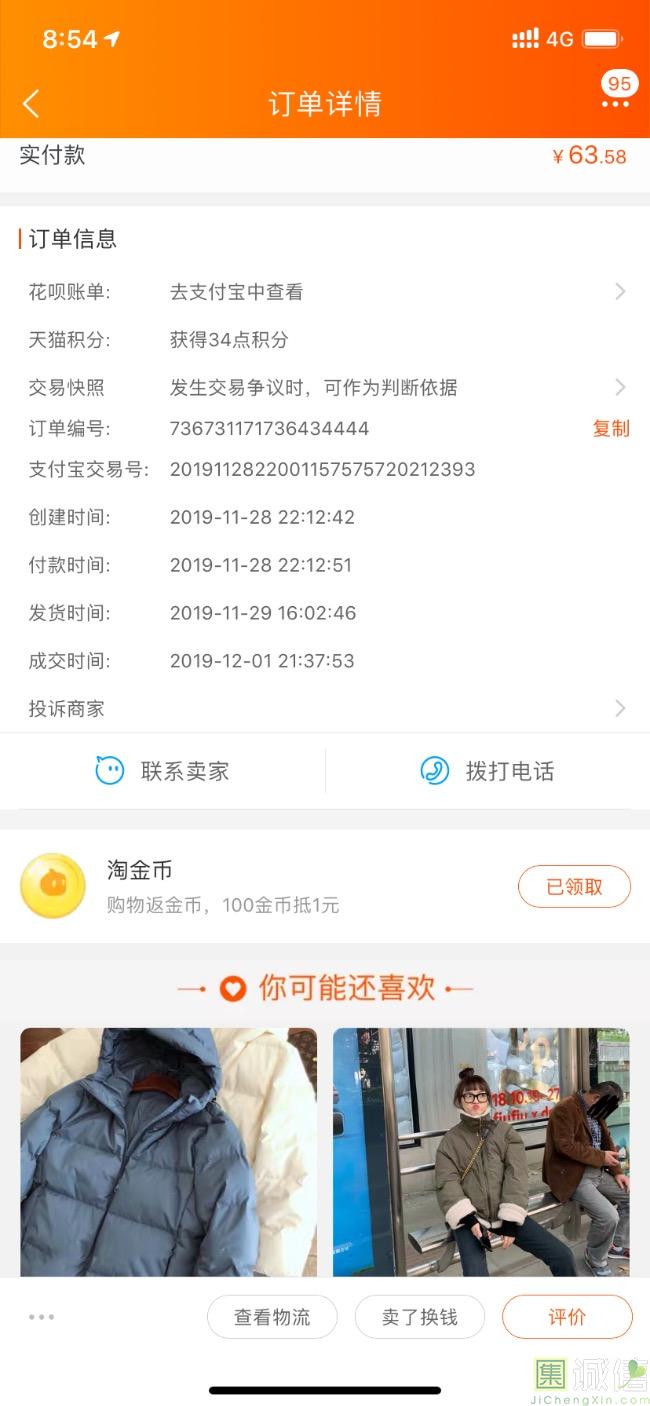The height and width of the screenshot is (1406, 650).
Task: Open the 交易快照 row
Action: [325, 388]
